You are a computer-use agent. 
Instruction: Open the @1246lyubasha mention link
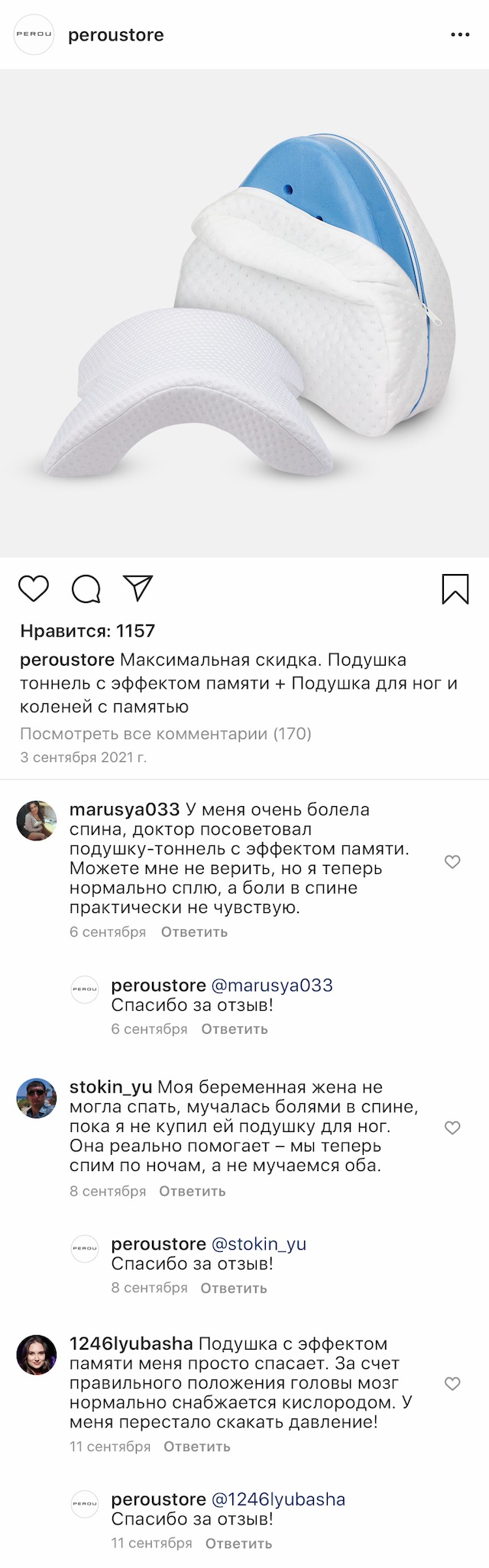click(x=278, y=1499)
